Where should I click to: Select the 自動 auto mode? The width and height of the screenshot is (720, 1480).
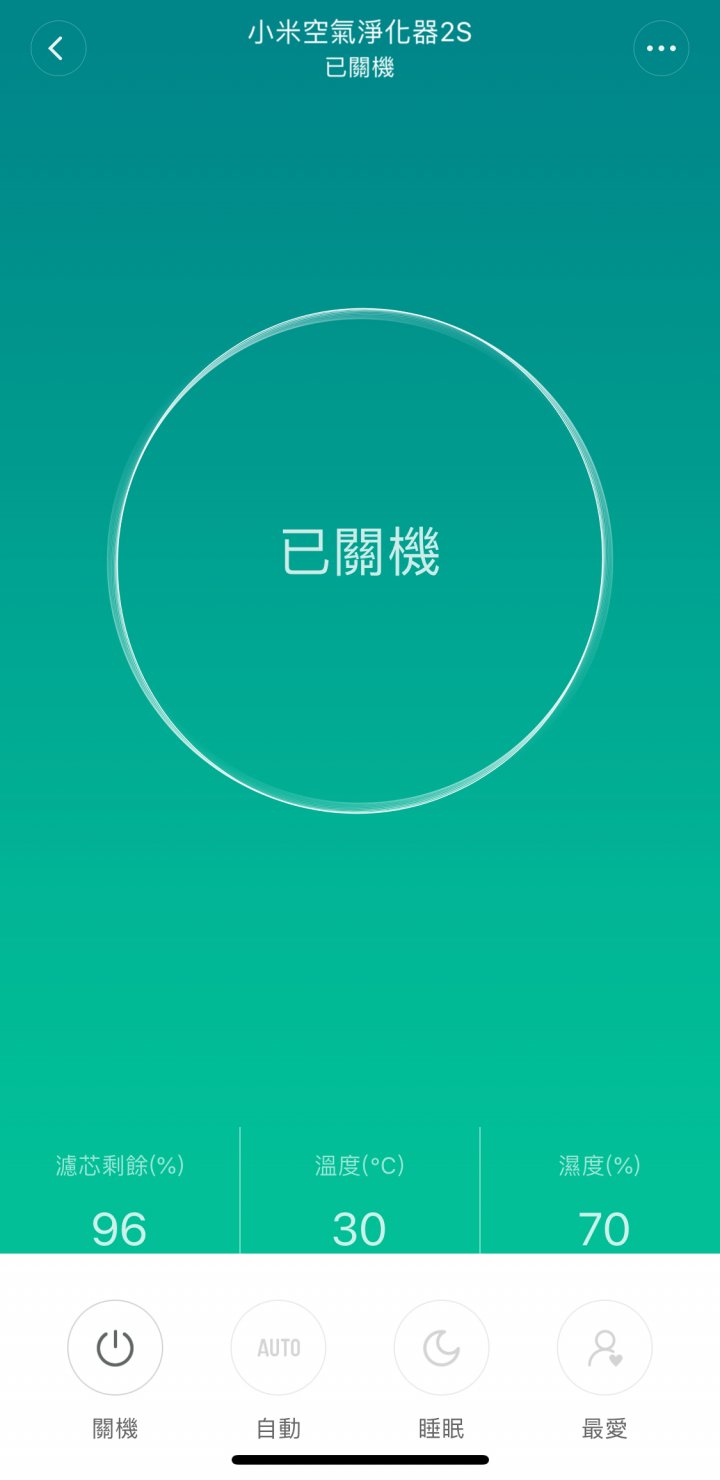[278, 1348]
